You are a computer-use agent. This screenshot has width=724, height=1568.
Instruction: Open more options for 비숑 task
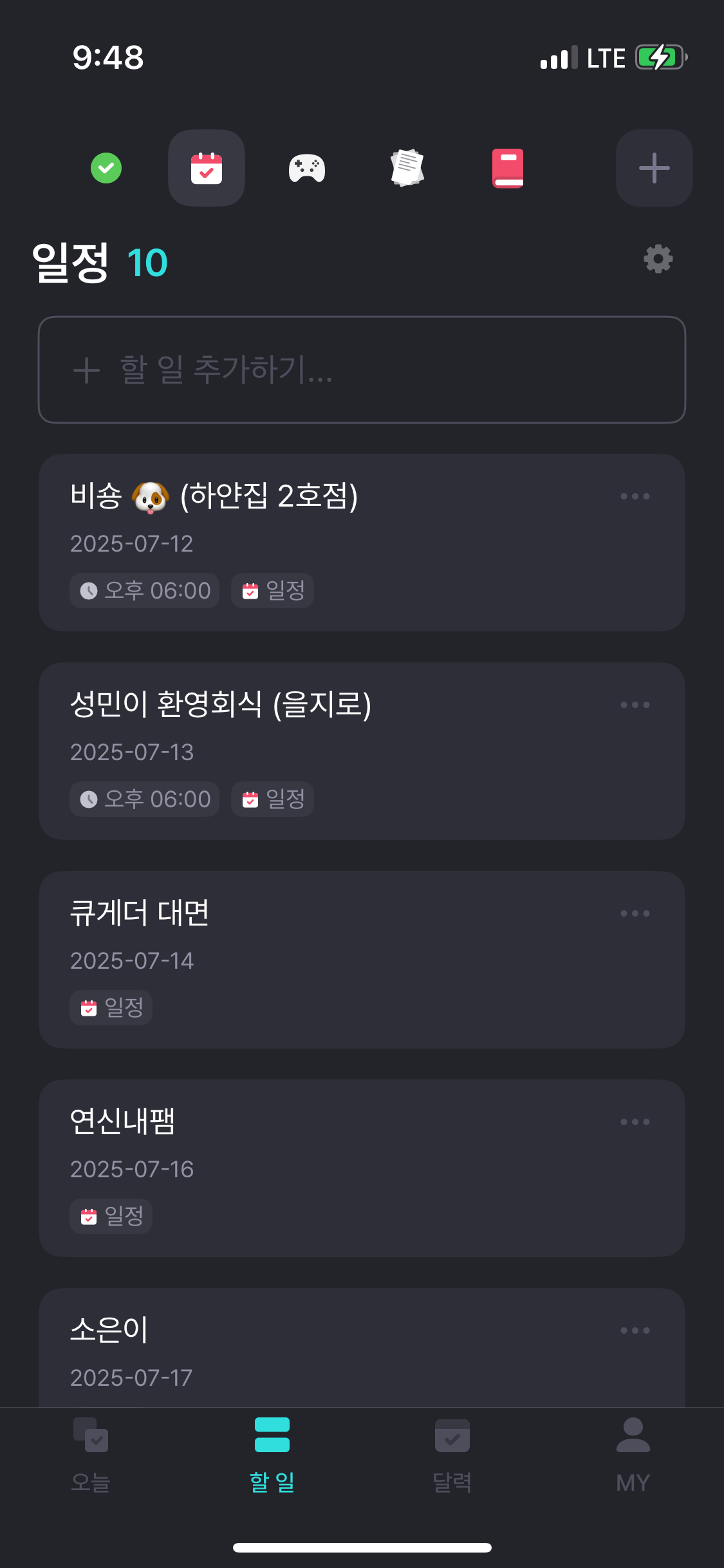point(635,496)
